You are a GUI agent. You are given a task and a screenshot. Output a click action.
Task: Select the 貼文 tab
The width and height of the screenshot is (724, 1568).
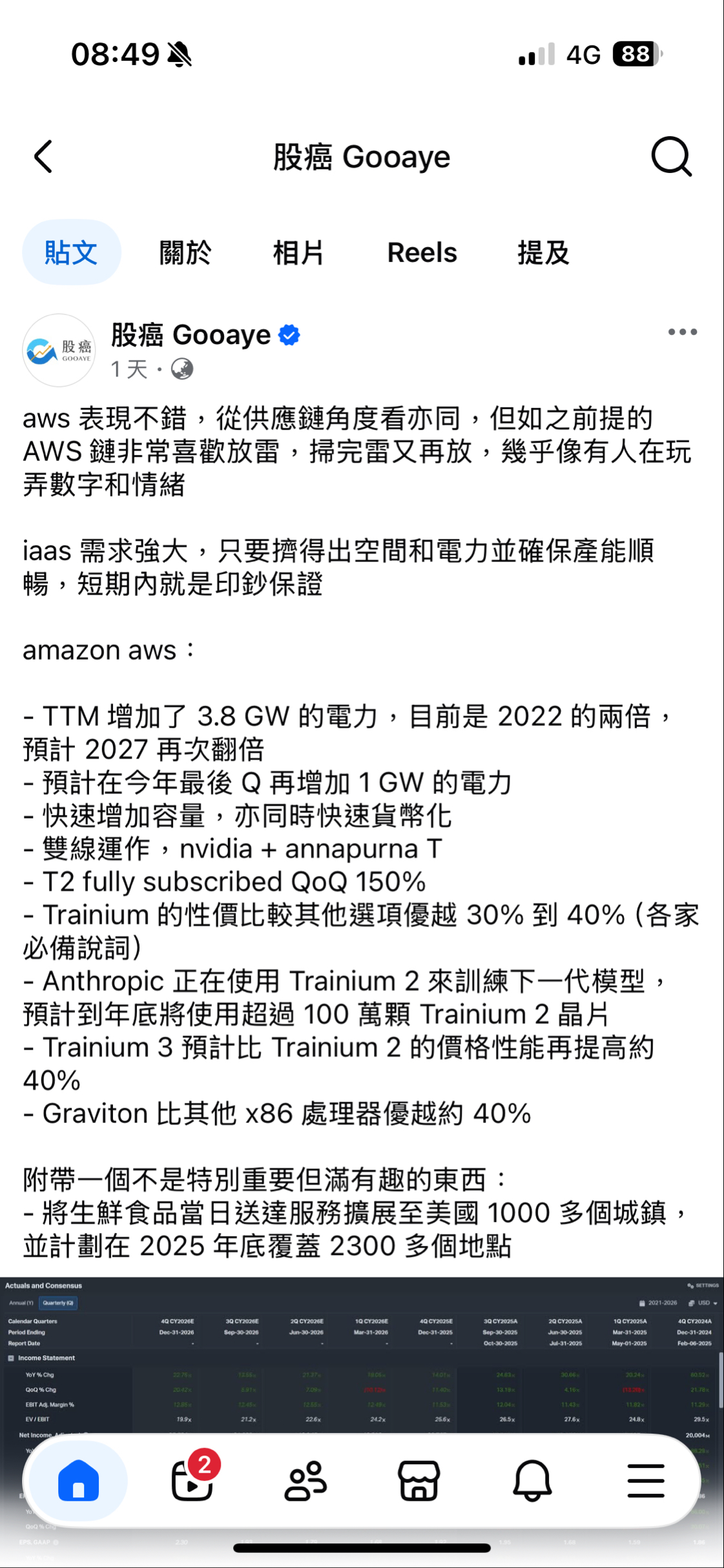click(71, 252)
